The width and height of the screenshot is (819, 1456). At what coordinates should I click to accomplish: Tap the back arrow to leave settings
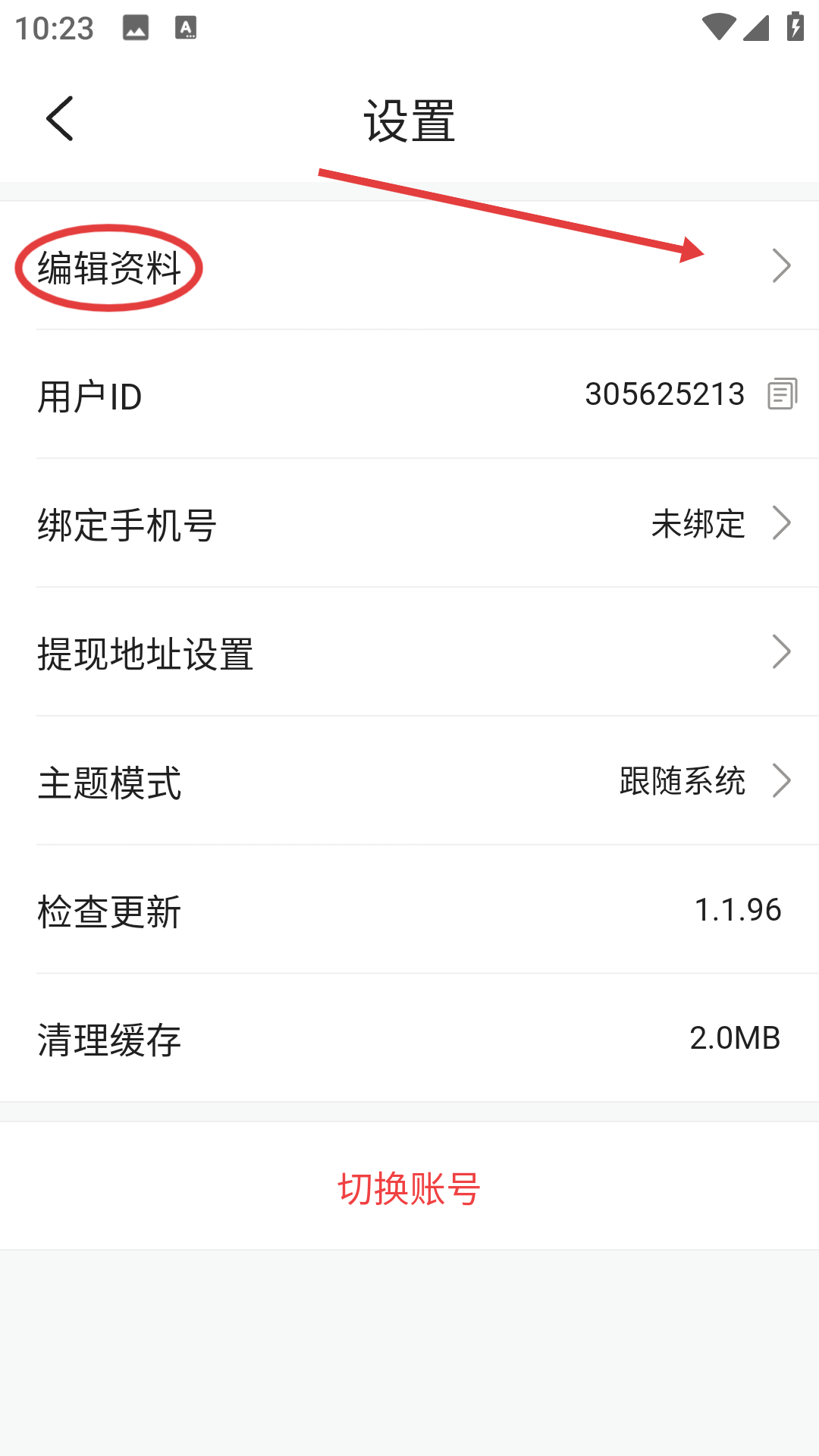point(60,119)
